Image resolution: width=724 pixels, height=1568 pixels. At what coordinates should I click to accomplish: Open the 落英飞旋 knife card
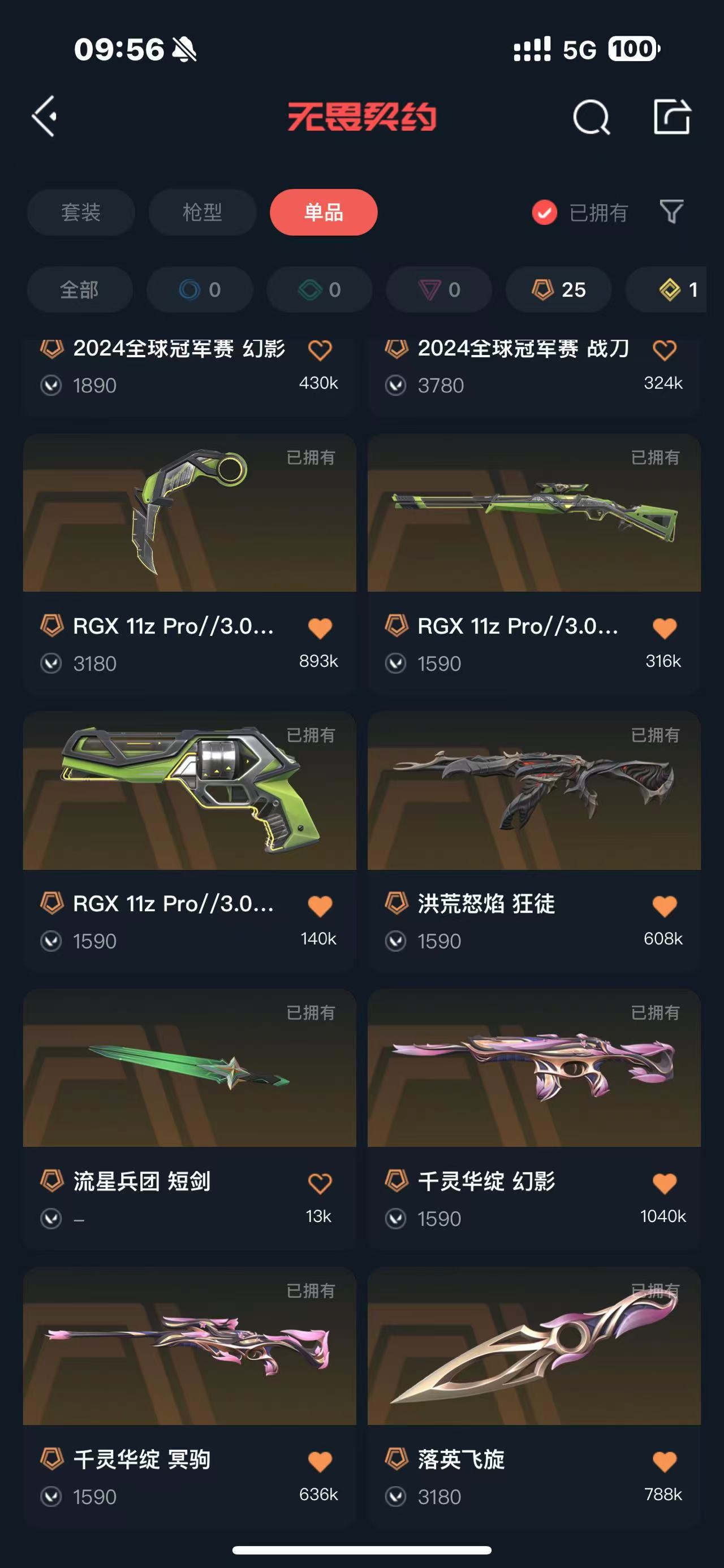[x=534, y=1346]
